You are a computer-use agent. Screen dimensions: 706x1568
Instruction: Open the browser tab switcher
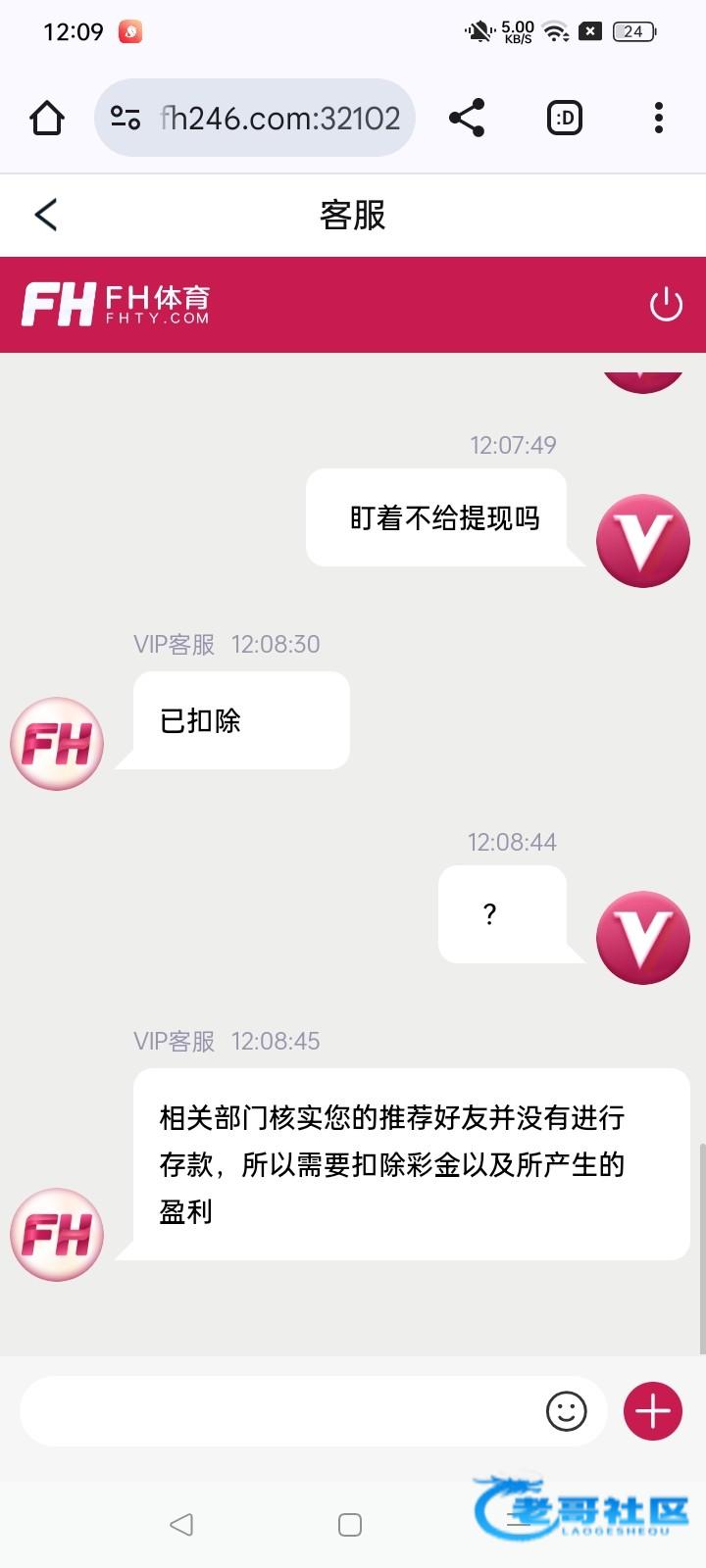565,119
